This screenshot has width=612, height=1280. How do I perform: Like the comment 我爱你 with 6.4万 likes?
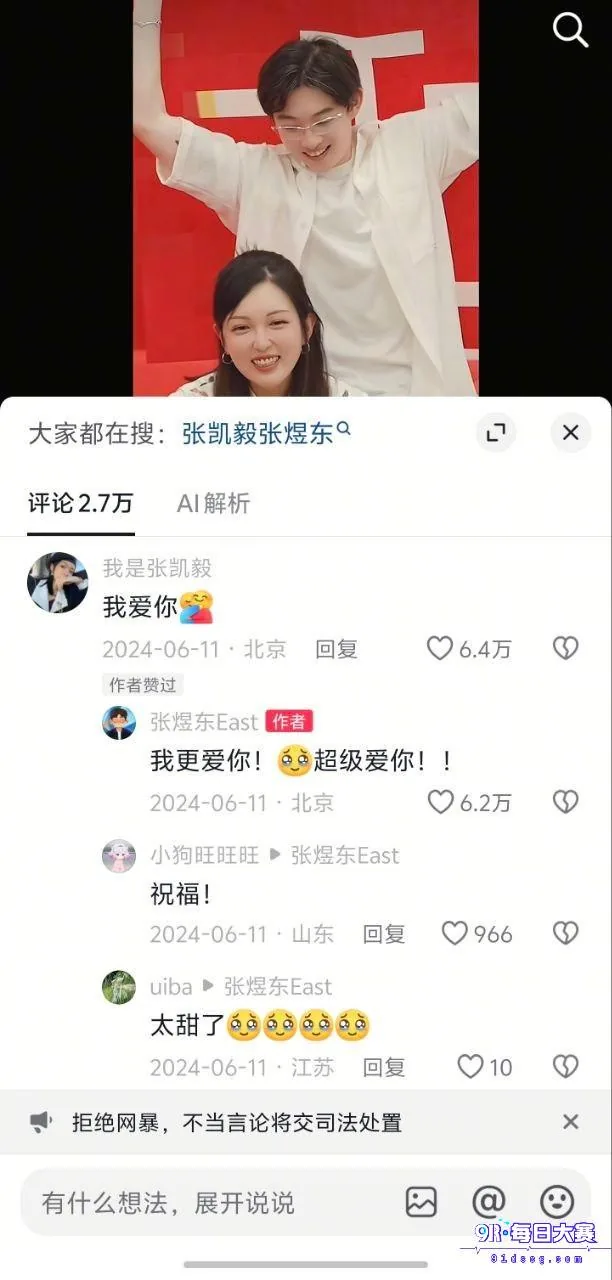[x=469, y=649]
